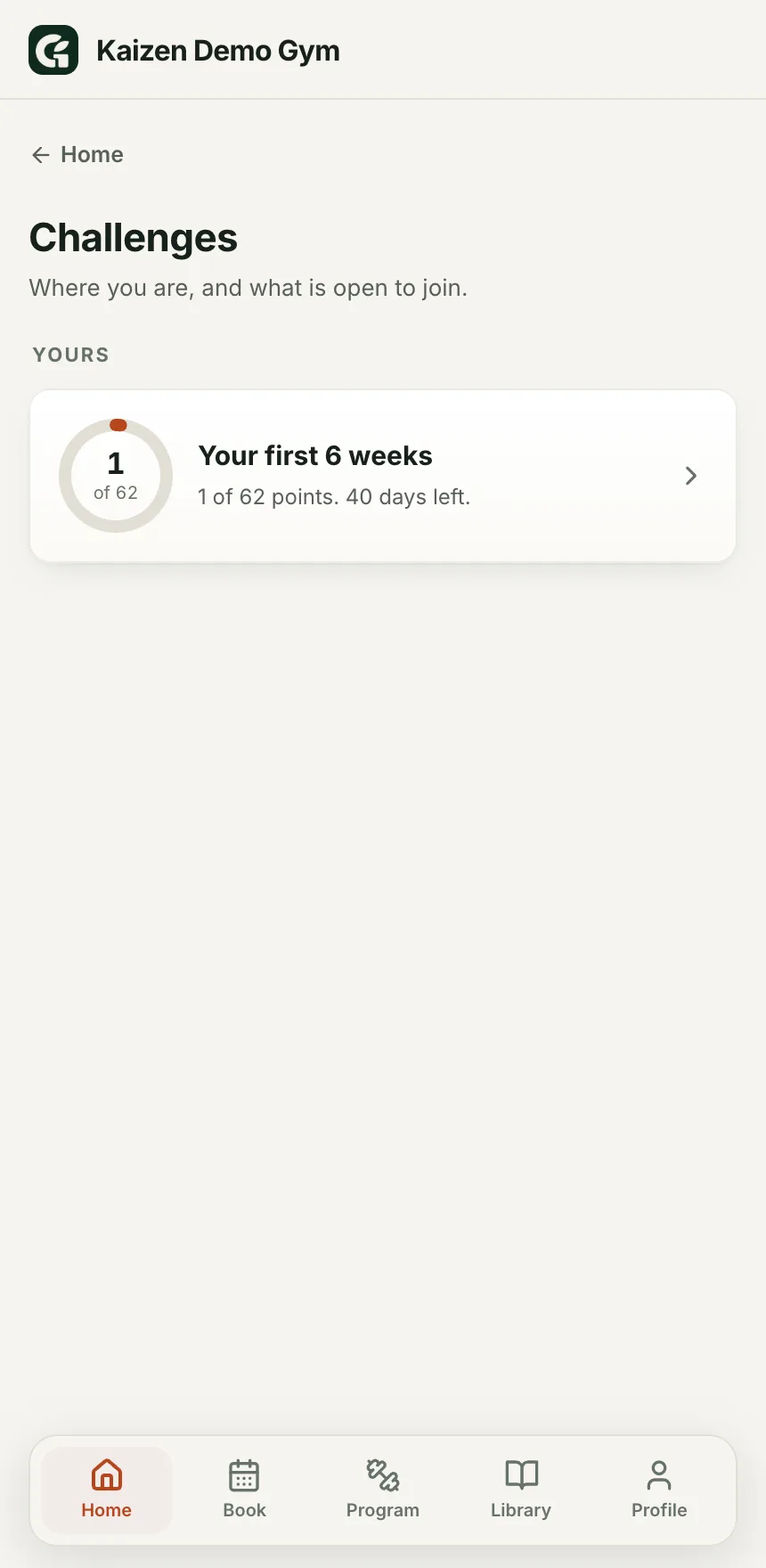Viewport: 766px width, 1568px height.
Task: Switch to the Book tab
Action: coord(245,1490)
